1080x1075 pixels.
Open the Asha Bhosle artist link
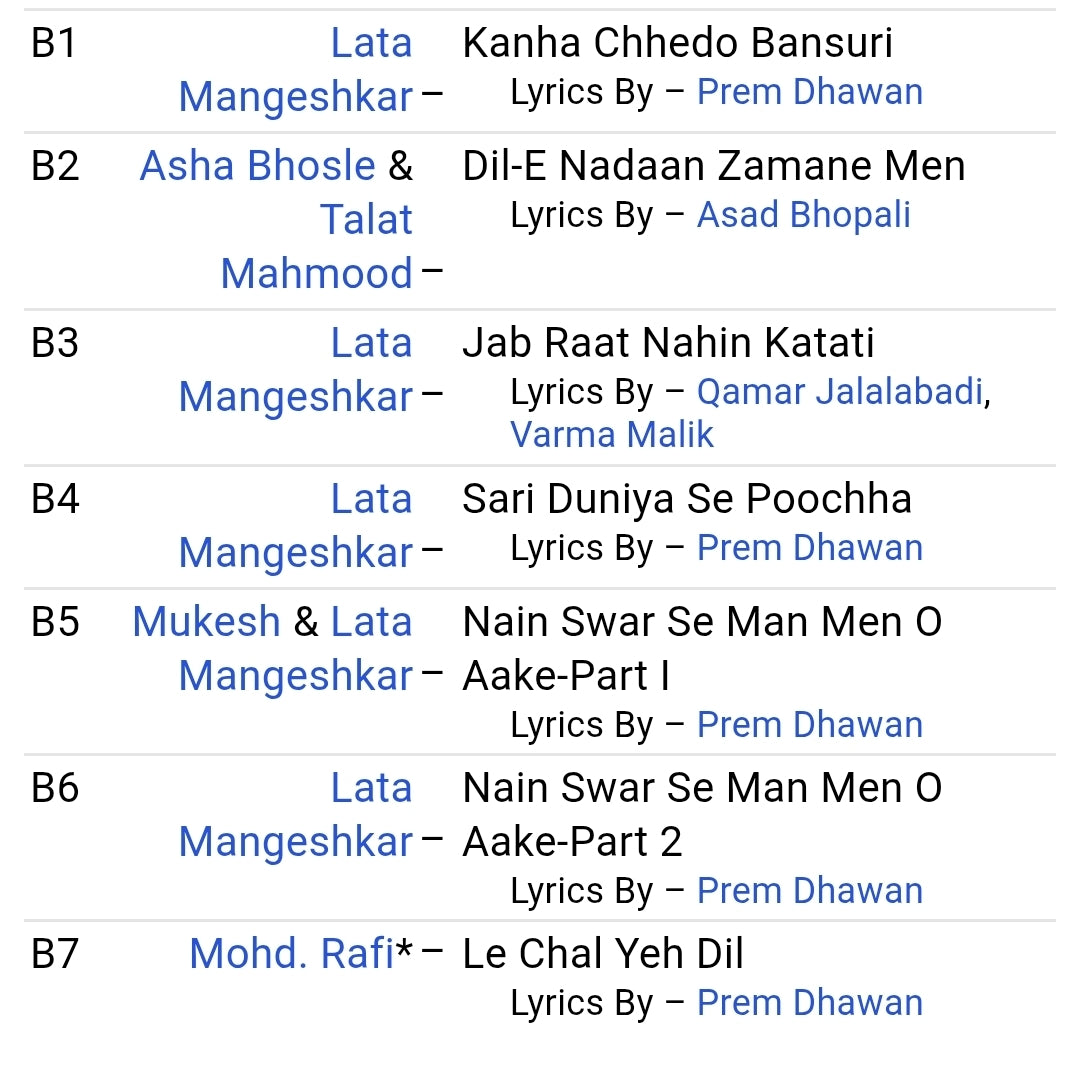[x=257, y=166]
